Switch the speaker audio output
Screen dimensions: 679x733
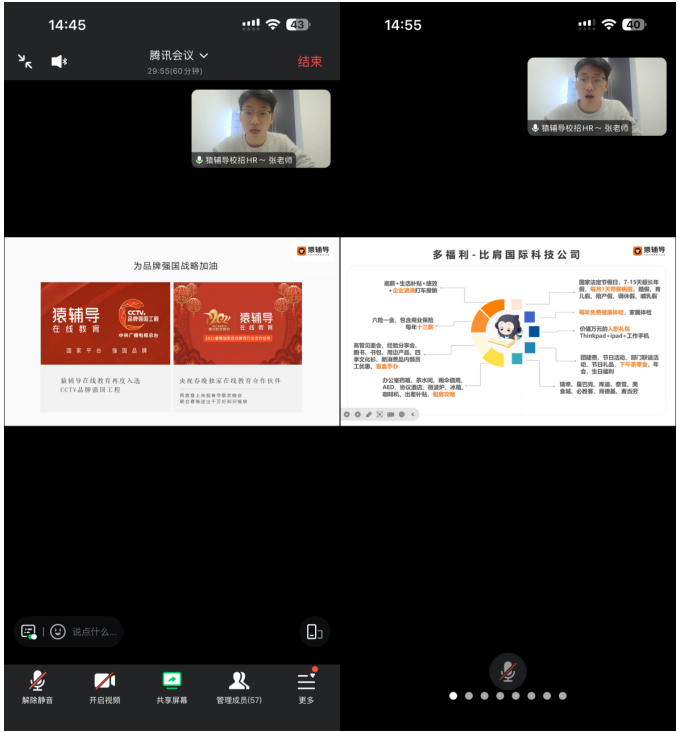click(x=59, y=61)
